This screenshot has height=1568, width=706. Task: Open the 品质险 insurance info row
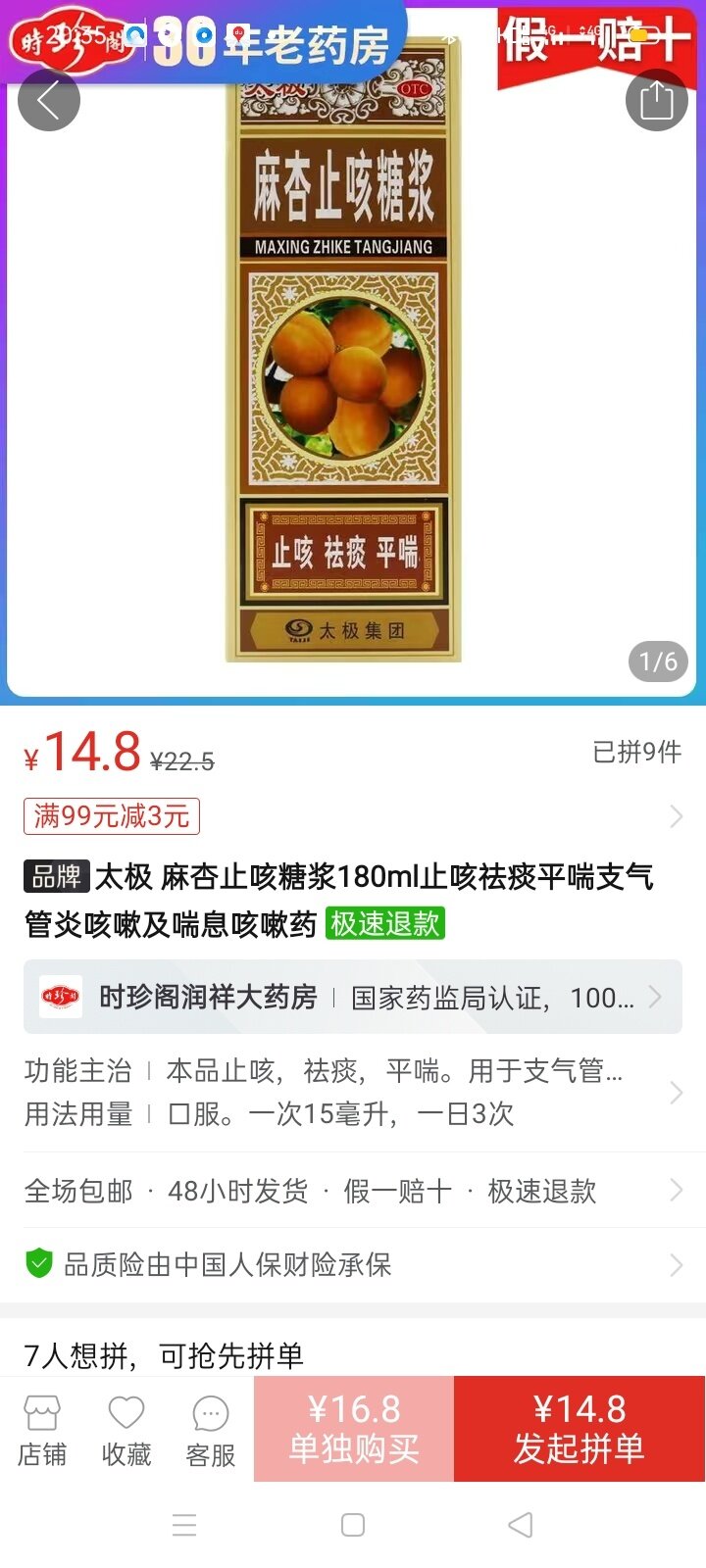click(x=353, y=1265)
